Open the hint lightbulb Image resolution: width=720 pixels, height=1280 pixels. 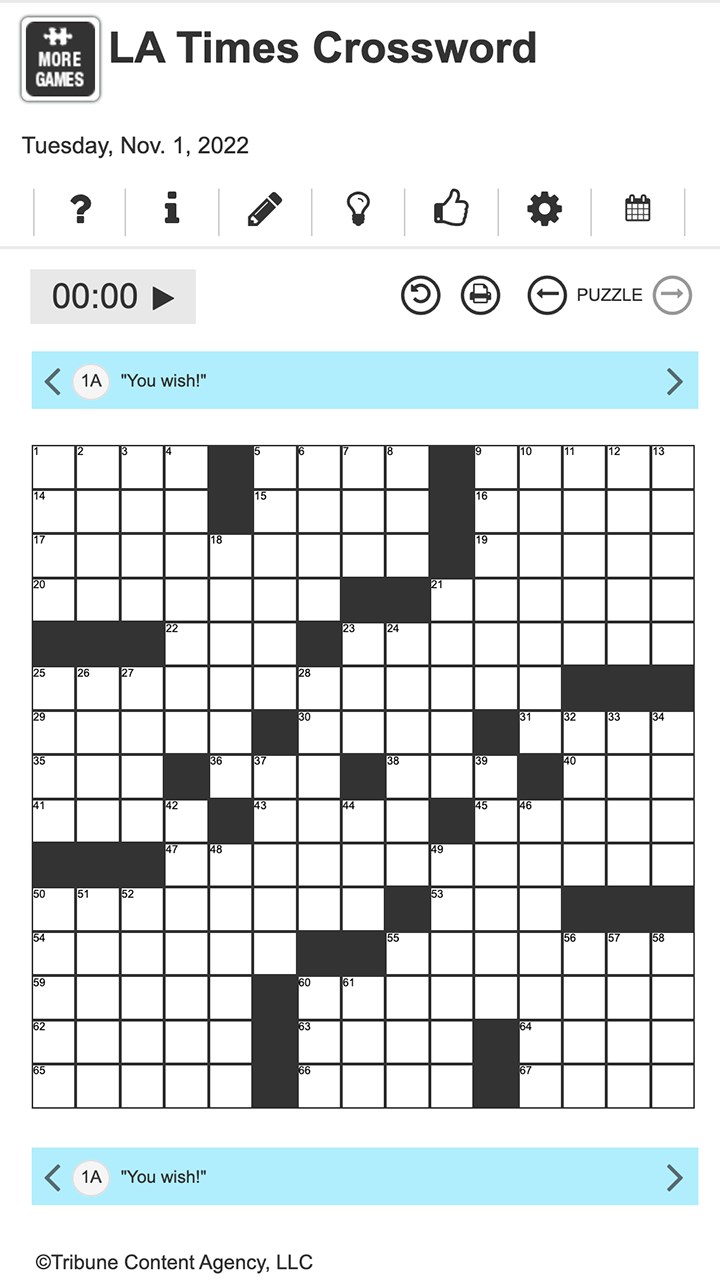(x=358, y=210)
